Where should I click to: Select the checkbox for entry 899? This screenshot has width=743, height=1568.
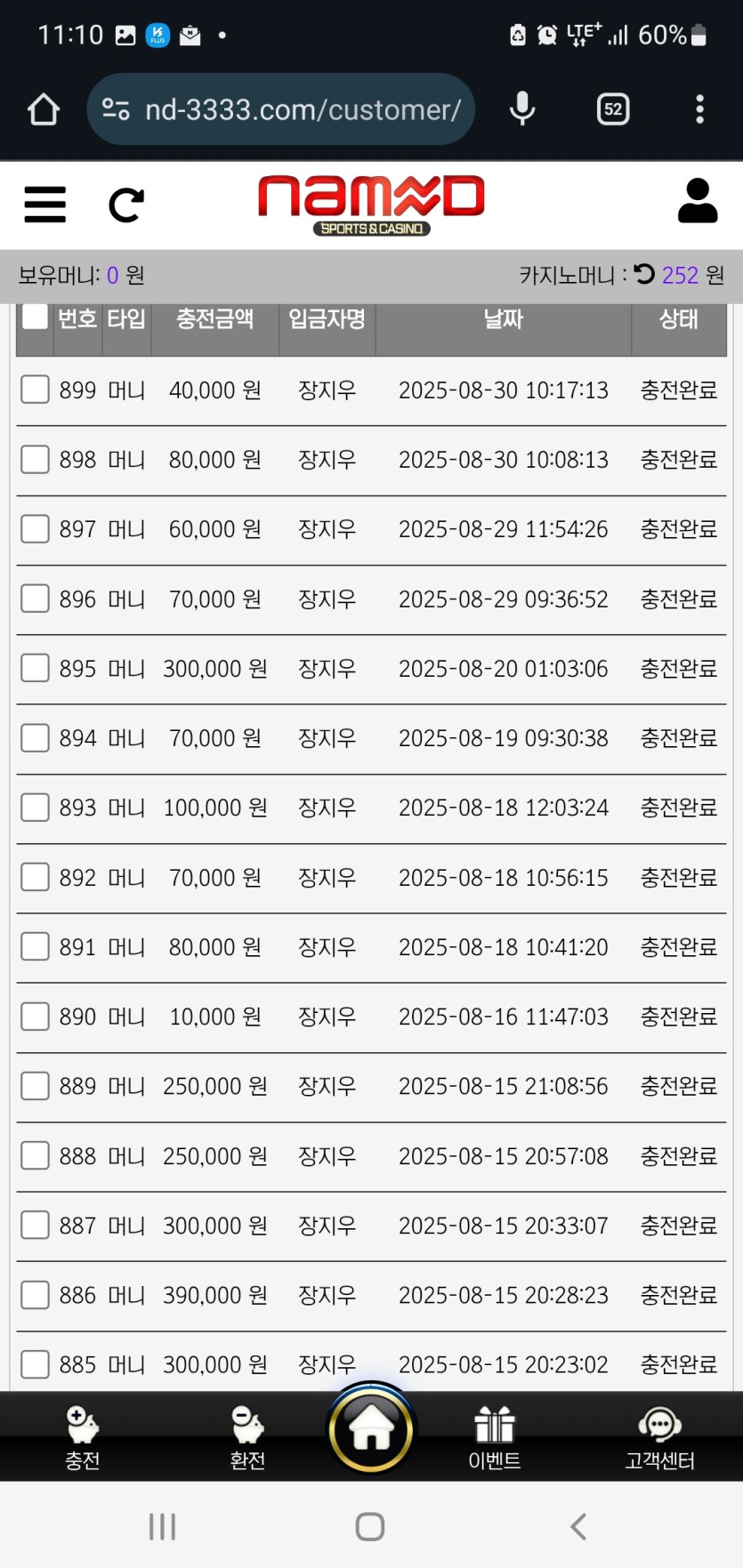35,390
